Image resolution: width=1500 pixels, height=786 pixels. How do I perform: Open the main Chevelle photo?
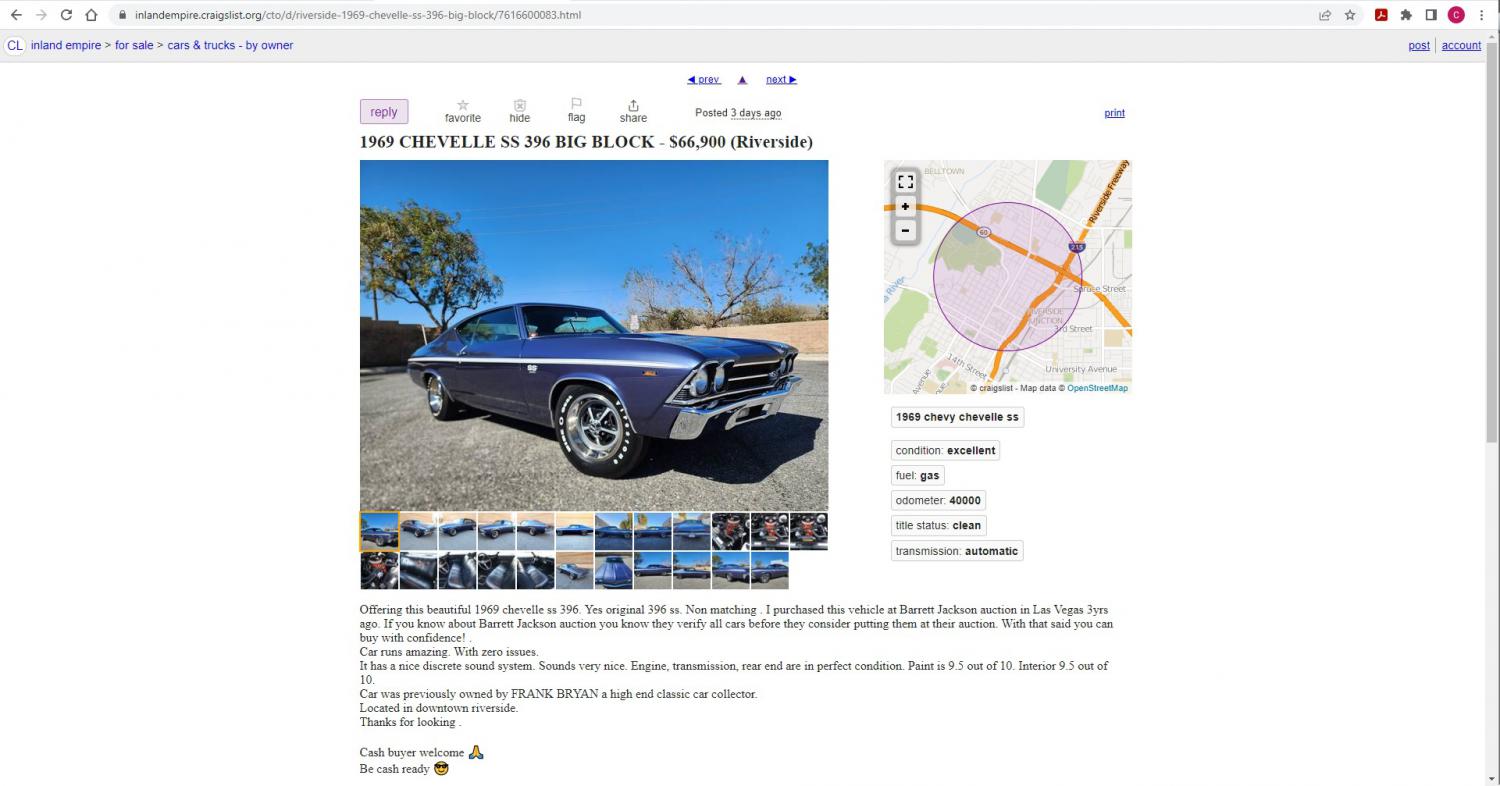(594, 335)
